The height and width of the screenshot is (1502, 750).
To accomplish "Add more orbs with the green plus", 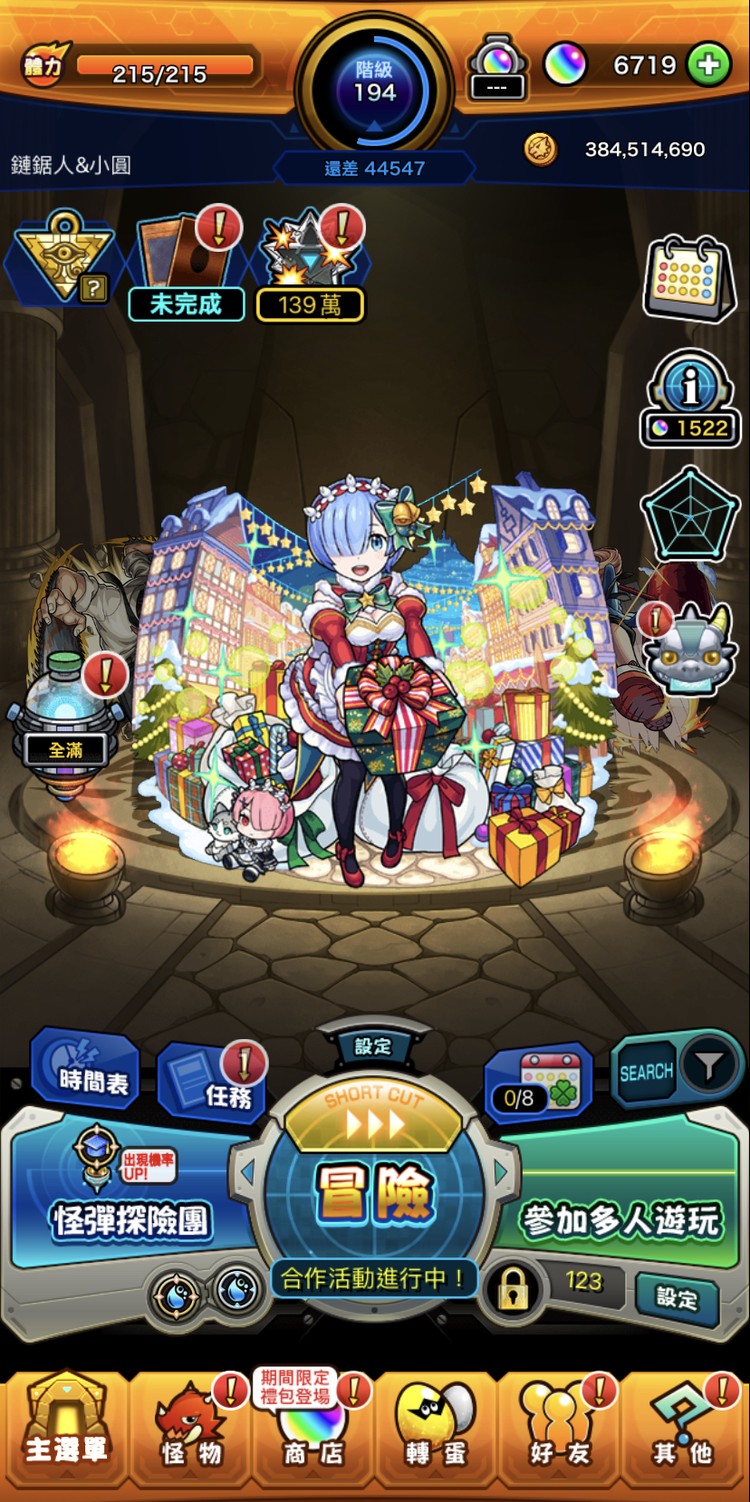I will pyautogui.click(x=709, y=65).
